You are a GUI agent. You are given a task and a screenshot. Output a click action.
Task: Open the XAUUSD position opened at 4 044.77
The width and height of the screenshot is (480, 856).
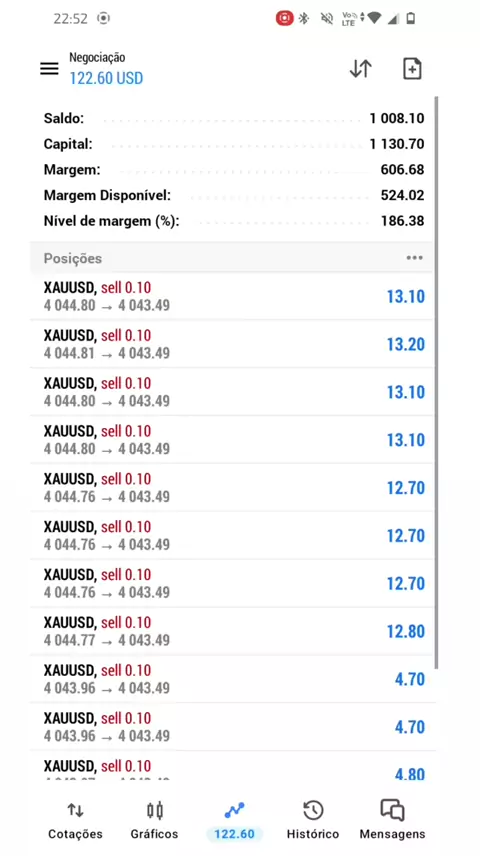click(x=233, y=632)
